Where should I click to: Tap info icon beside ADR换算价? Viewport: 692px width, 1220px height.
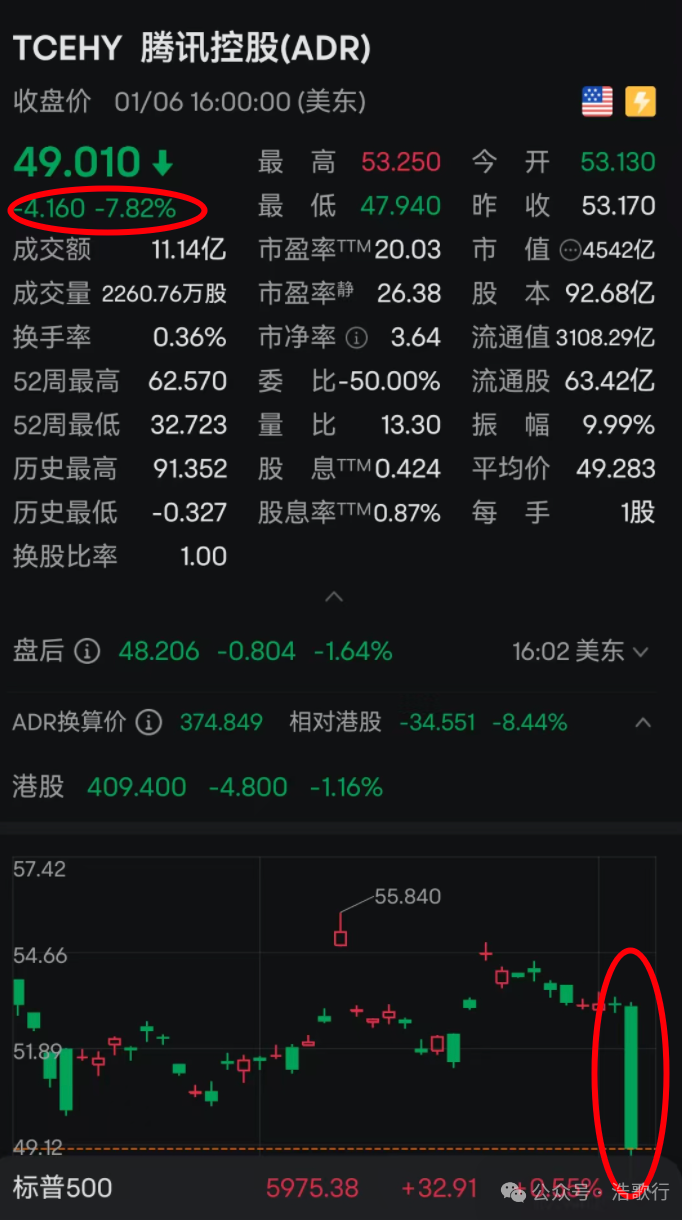pos(148,722)
